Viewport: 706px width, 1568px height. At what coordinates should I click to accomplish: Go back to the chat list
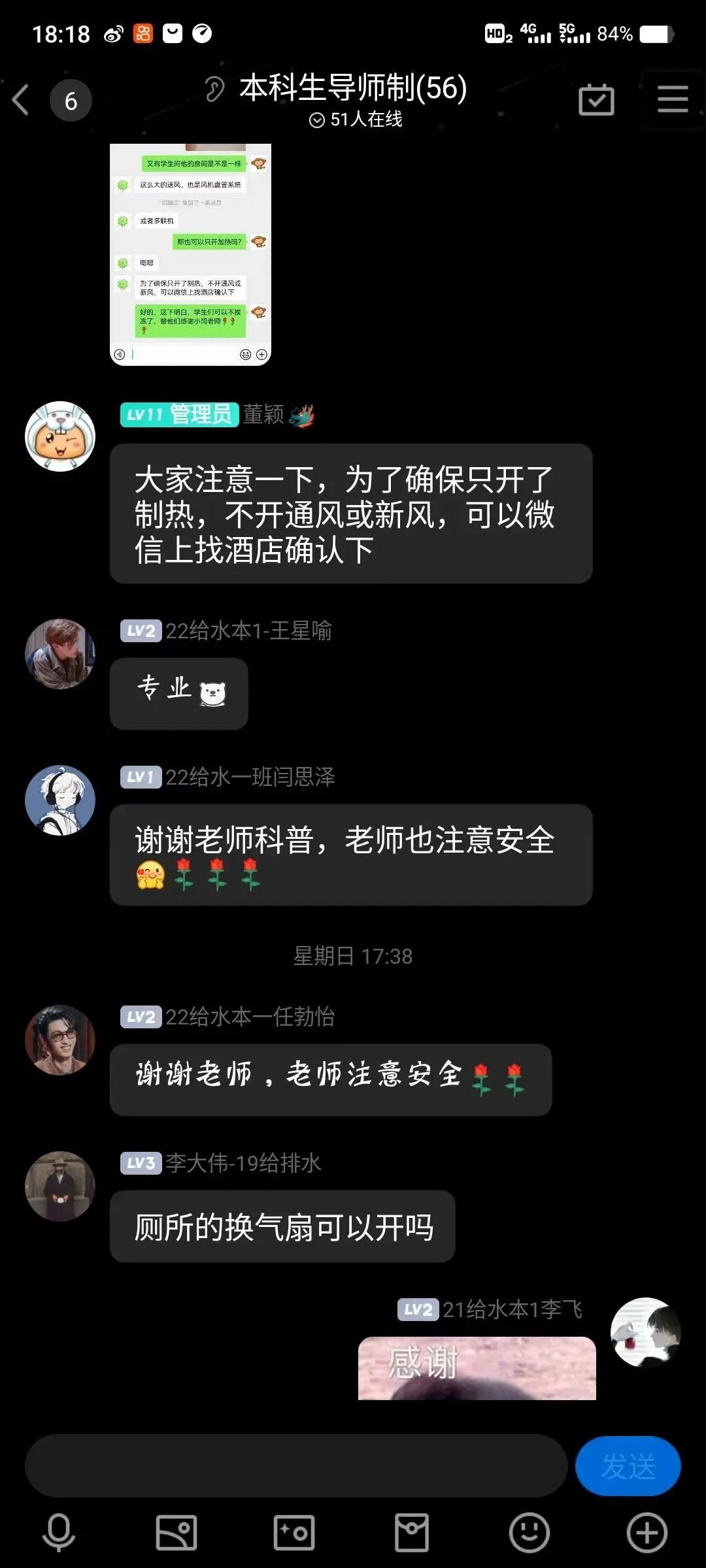pyautogui.click(x=21, y=101)
